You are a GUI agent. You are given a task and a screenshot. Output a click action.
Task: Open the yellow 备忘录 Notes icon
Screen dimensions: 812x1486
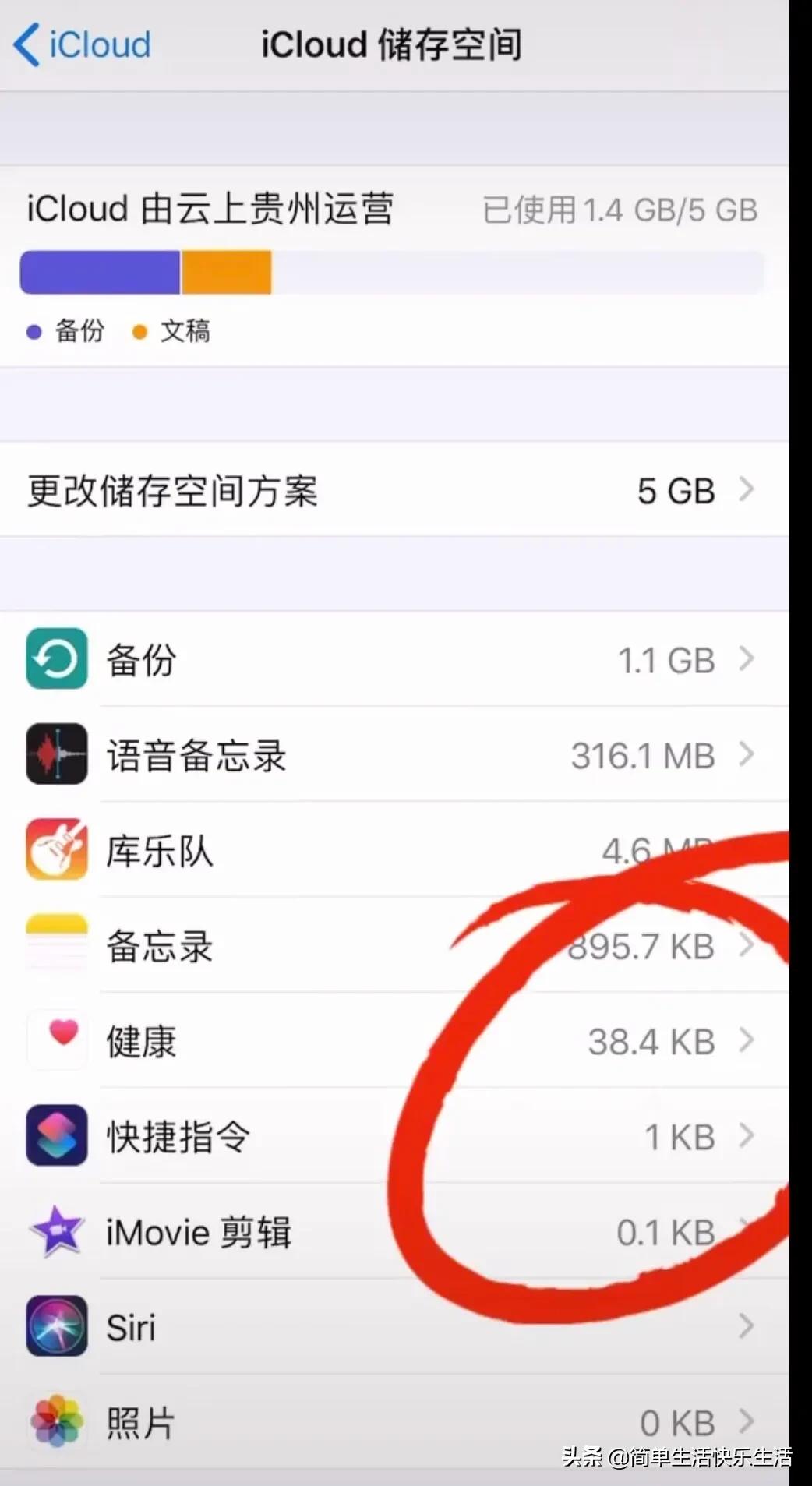point(55,945)
